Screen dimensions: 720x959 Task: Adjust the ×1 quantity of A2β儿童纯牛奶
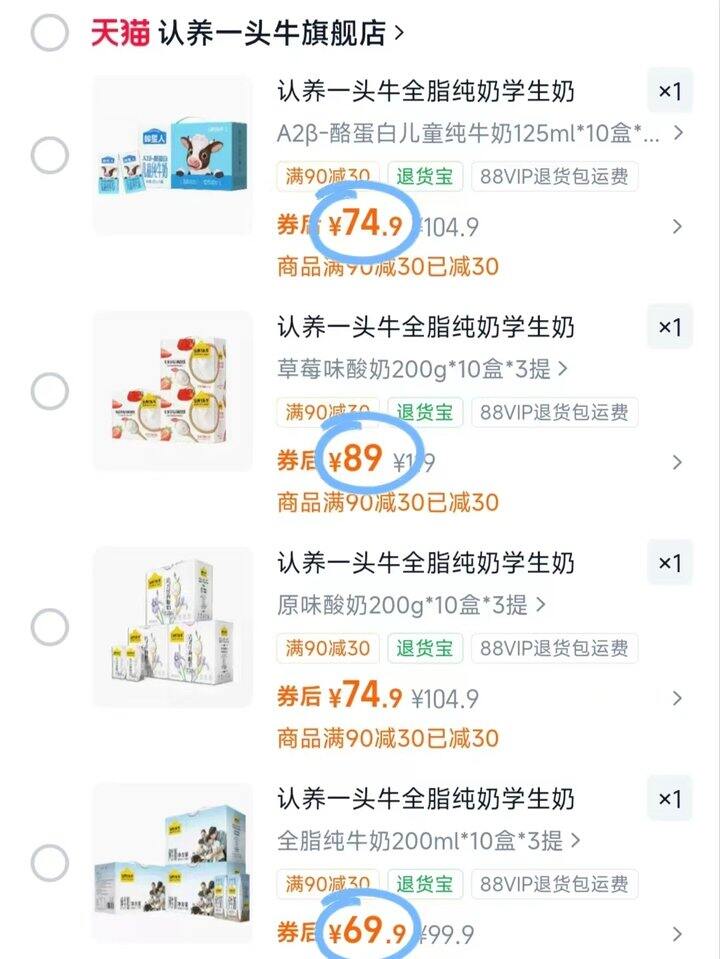tap(669, 92)
